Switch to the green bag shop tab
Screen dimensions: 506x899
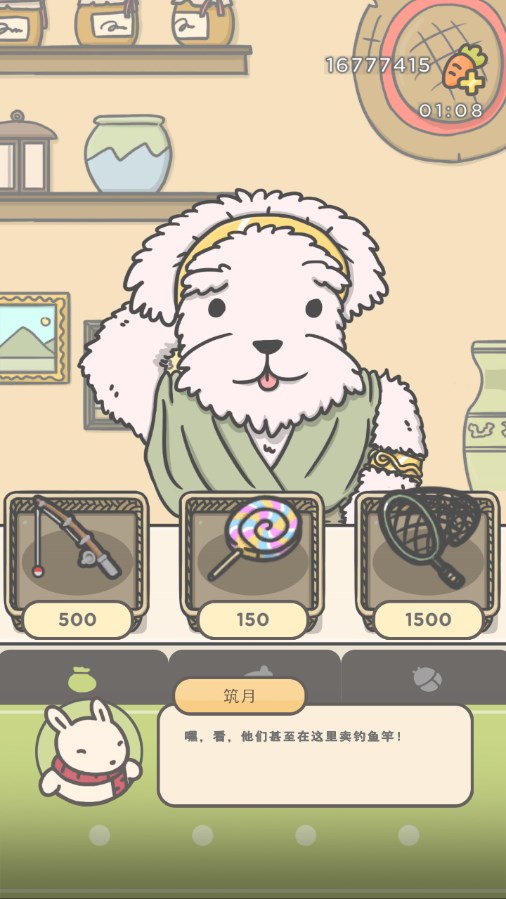(83, 678)
